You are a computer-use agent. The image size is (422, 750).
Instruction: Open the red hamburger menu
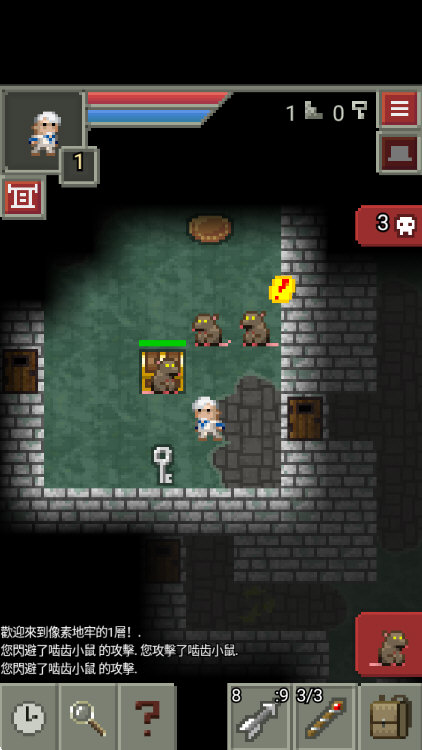(x=399, y=109)
